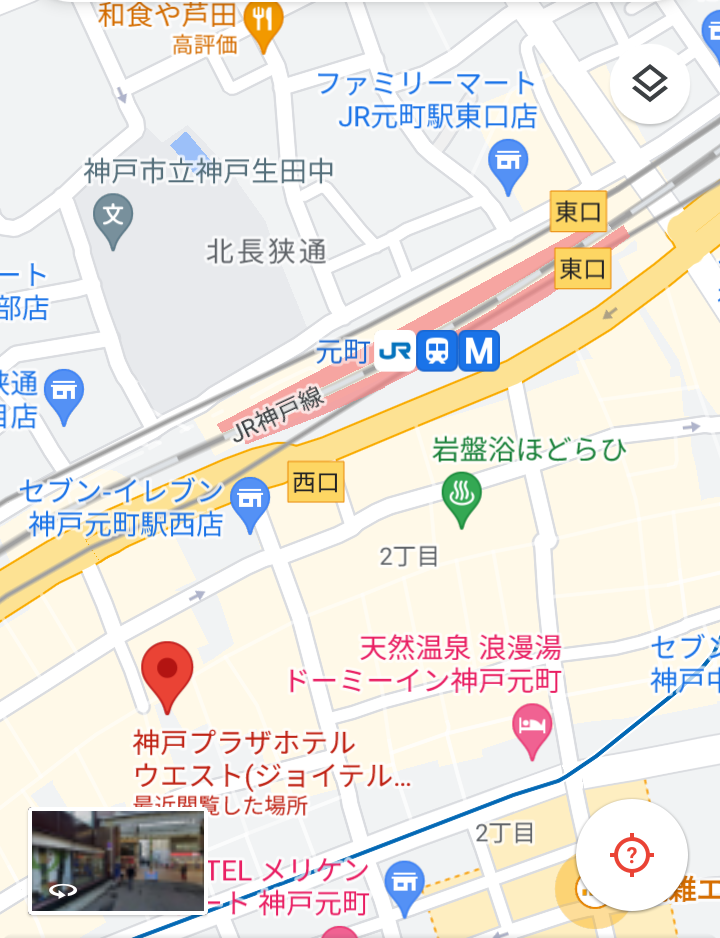Tap the 元町 JR station icon
Screen dimensions: 720x938
pyautogui.click(x=396, y=351)
